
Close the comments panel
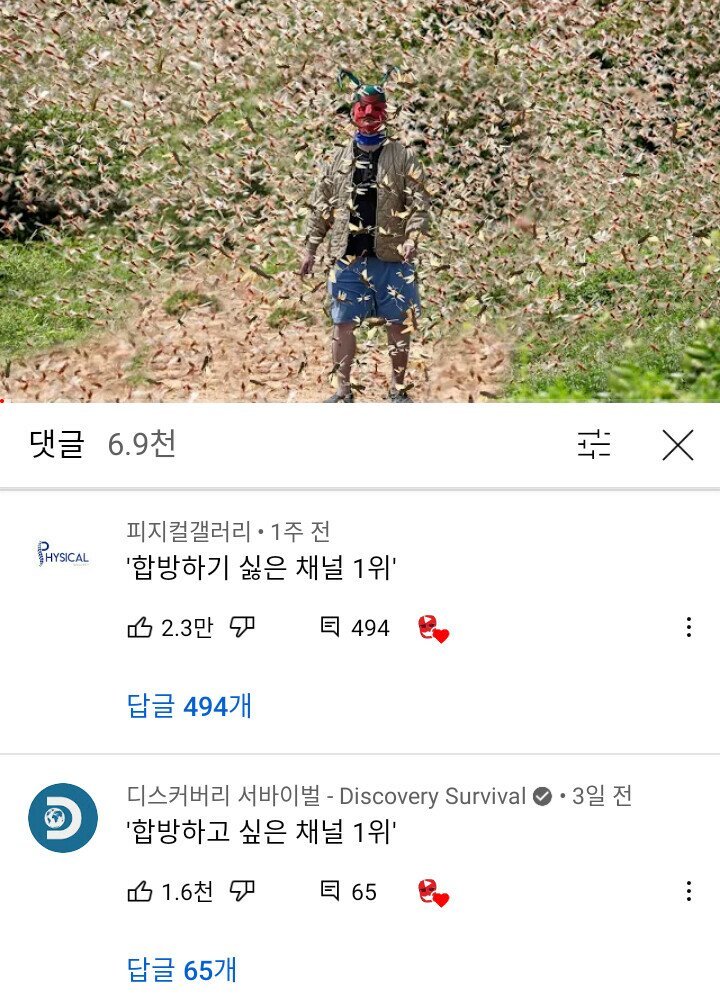678,445
